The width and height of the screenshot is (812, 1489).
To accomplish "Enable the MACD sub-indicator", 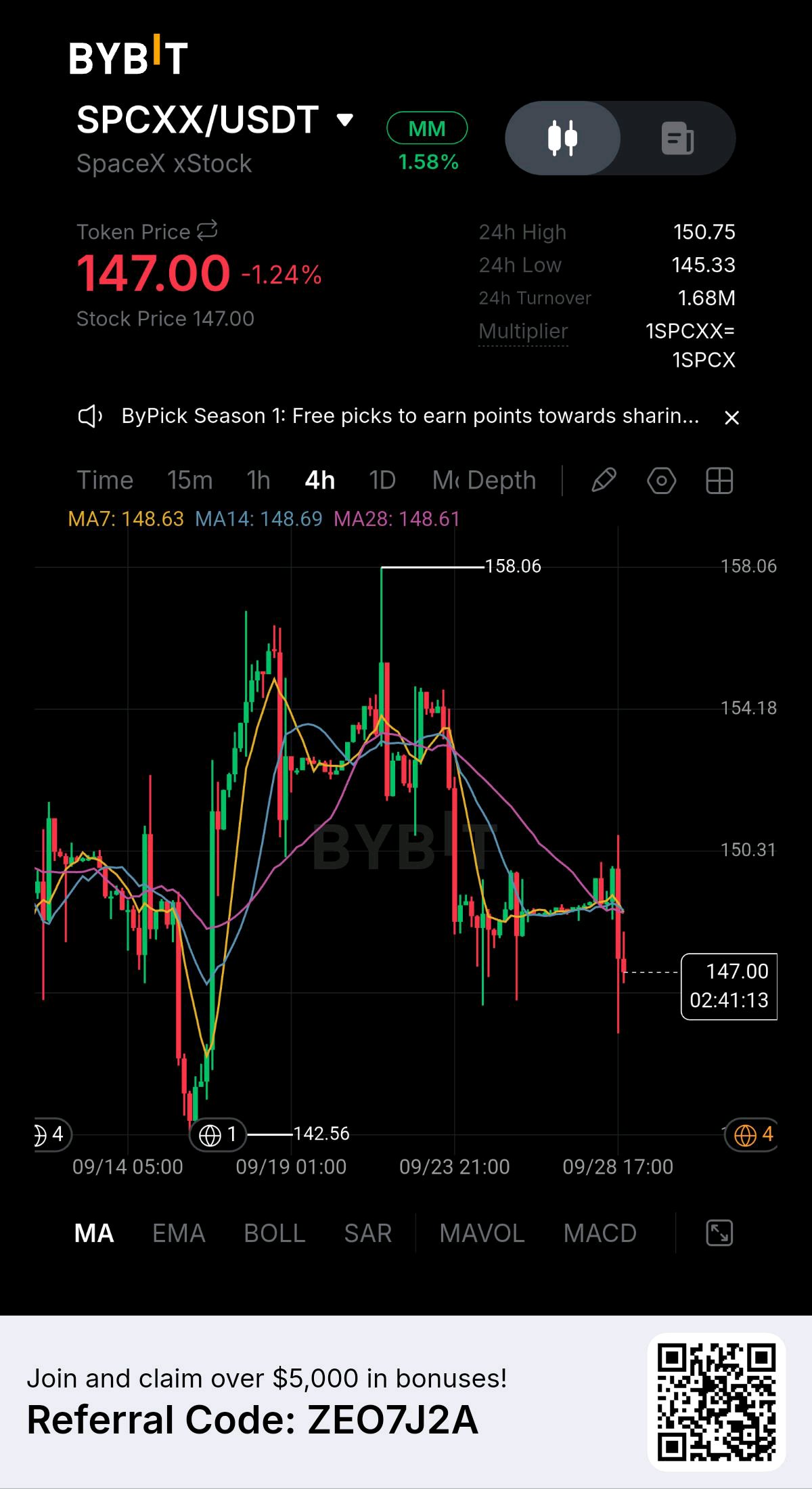I will (600, 1233).
